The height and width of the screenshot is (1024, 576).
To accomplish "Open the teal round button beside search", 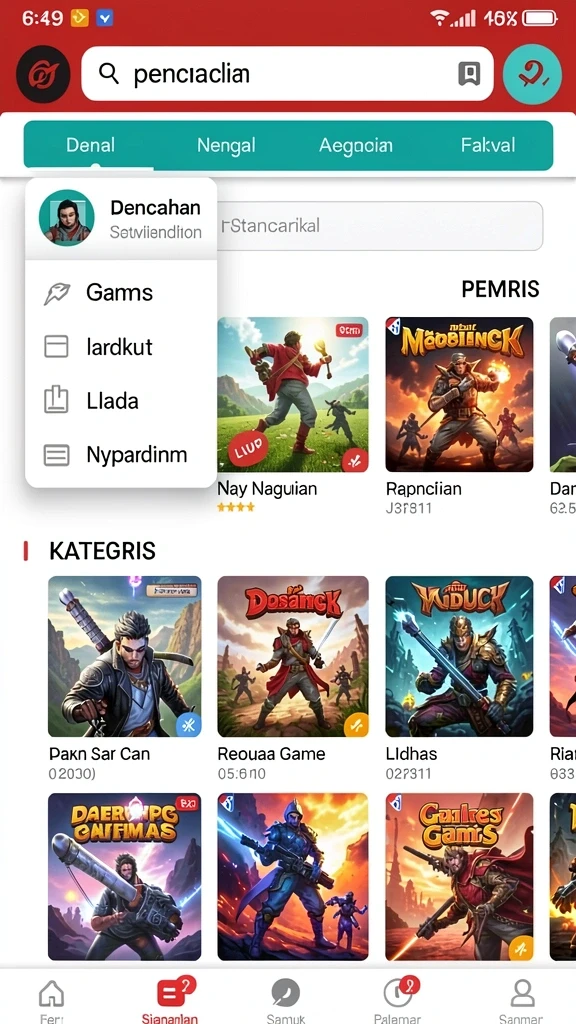I will [x=532, y=74].
